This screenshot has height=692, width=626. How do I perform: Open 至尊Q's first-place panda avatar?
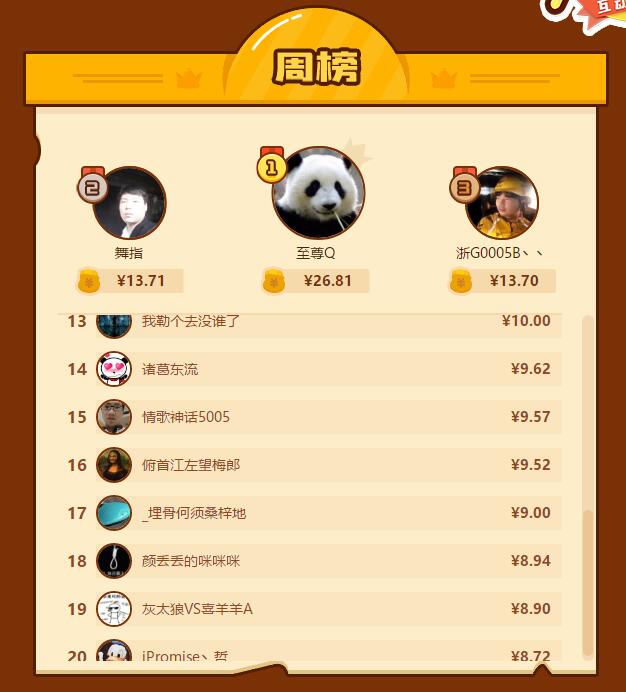pyautogui.click(x=318, y=193)
